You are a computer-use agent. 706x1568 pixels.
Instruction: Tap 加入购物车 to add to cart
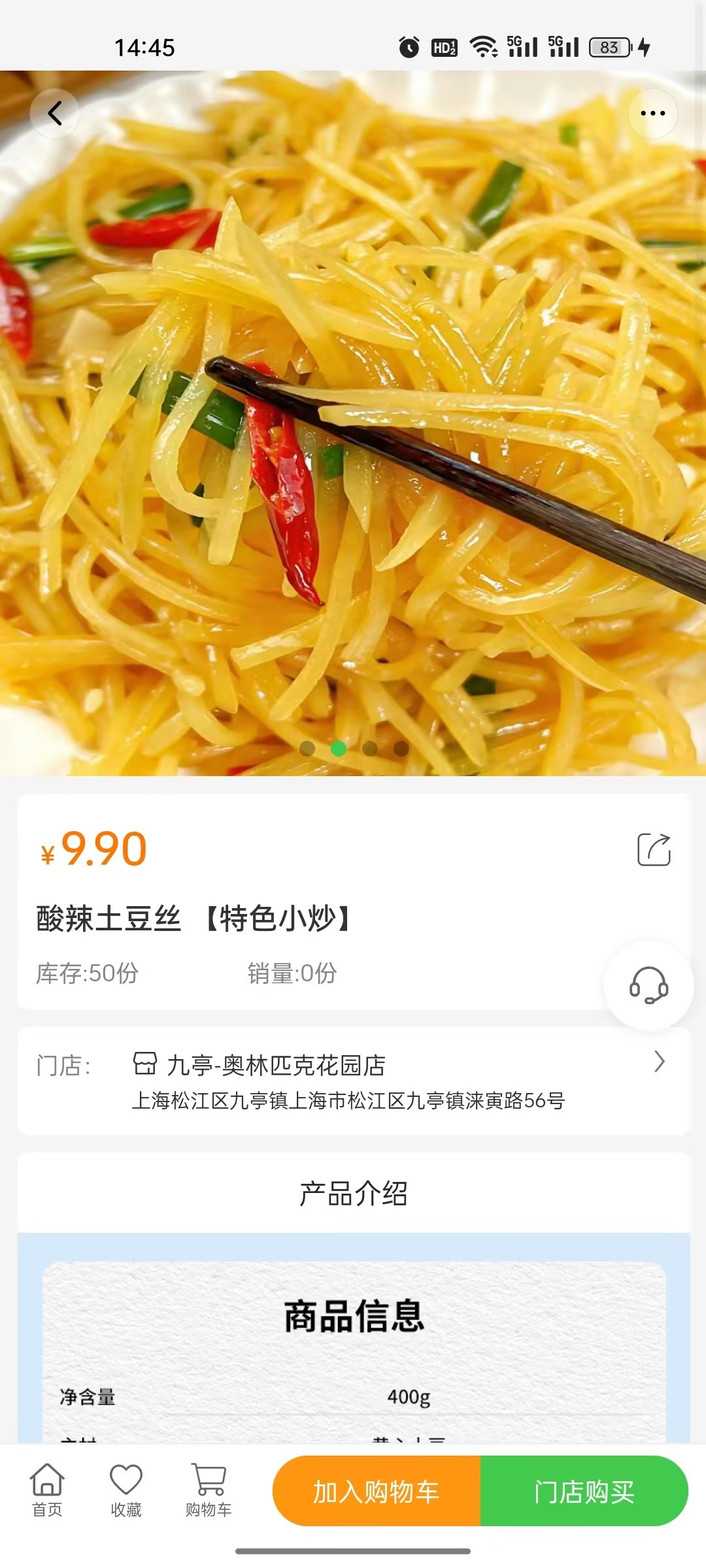coord(377,1492)
